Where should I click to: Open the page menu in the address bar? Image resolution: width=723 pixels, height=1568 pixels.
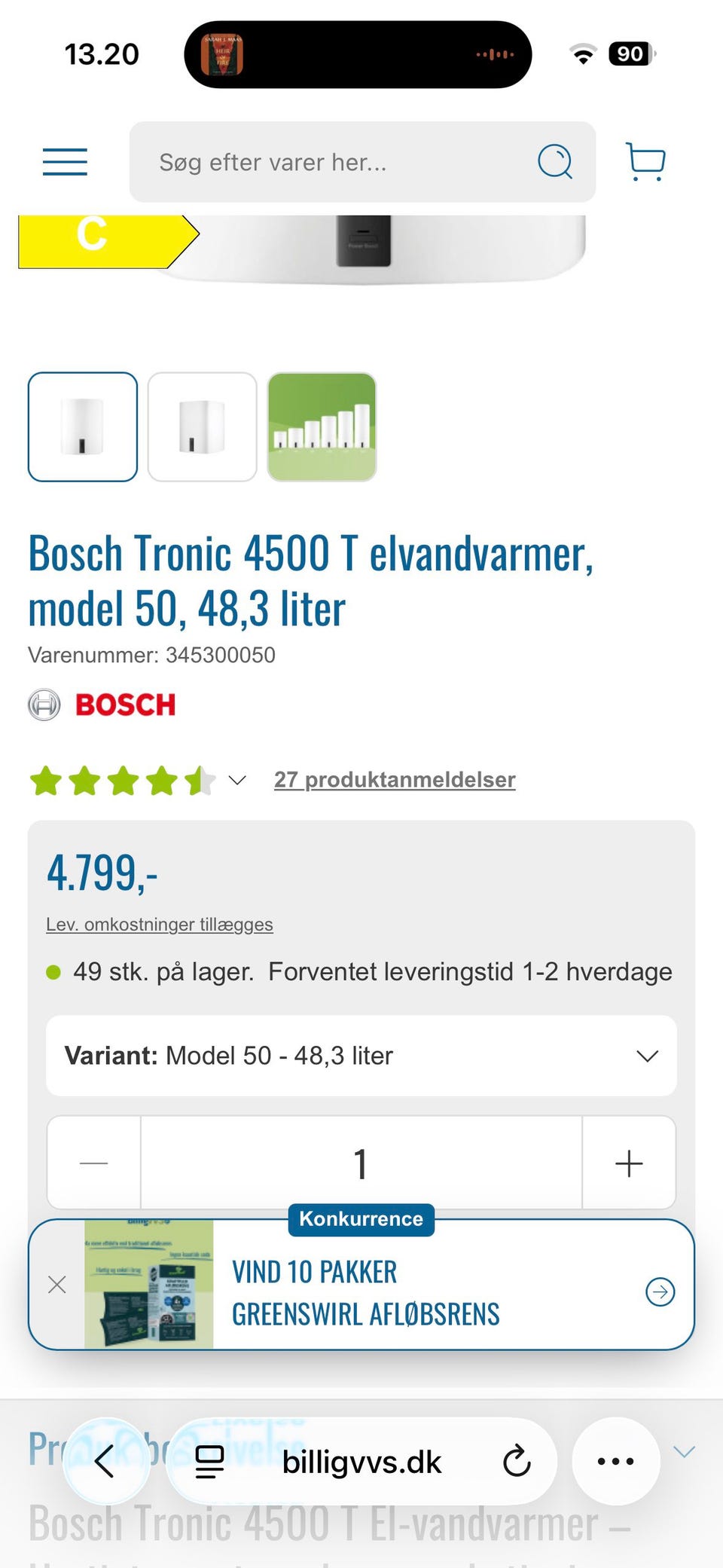[210, 1462]
